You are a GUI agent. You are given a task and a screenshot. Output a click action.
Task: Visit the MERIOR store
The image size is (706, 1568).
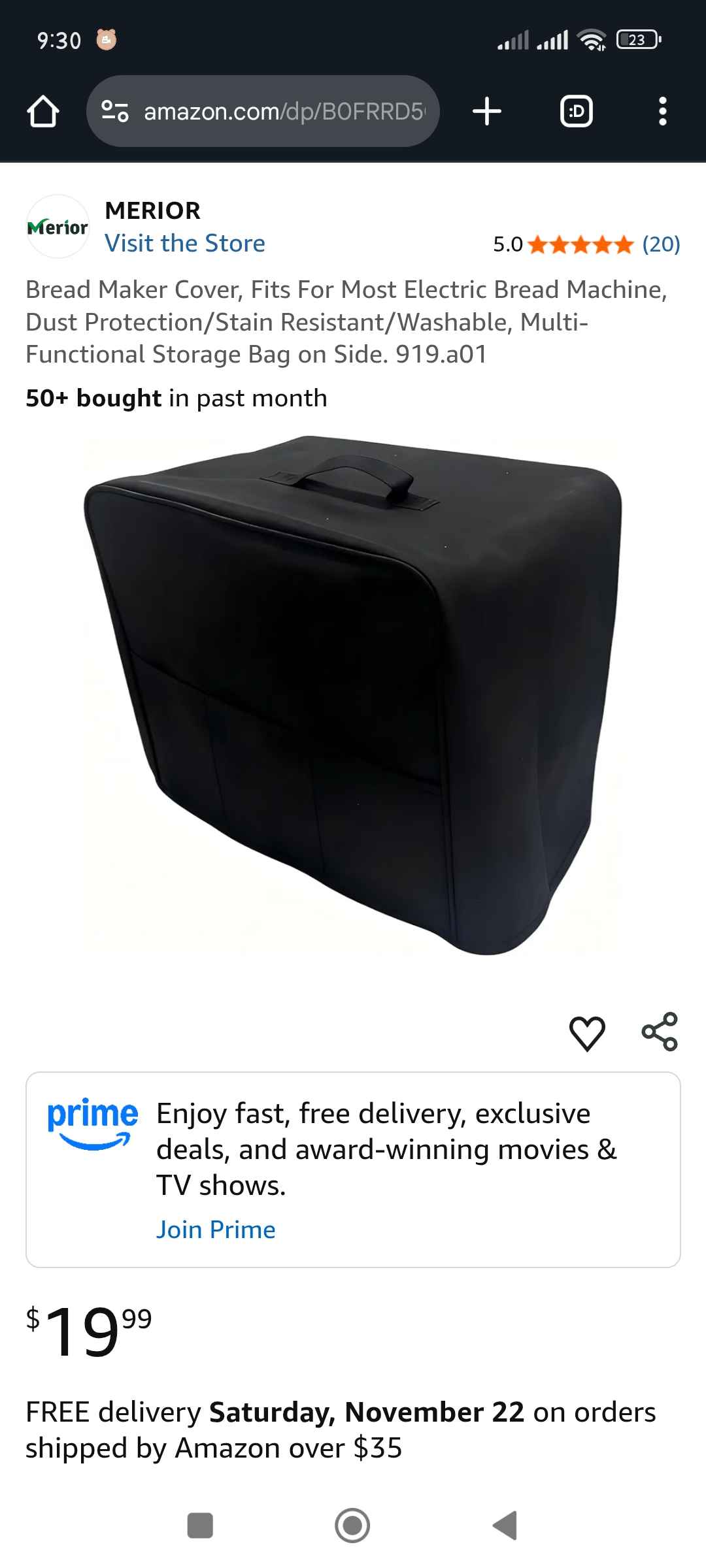pyautogui.click(x=185, y=244)
